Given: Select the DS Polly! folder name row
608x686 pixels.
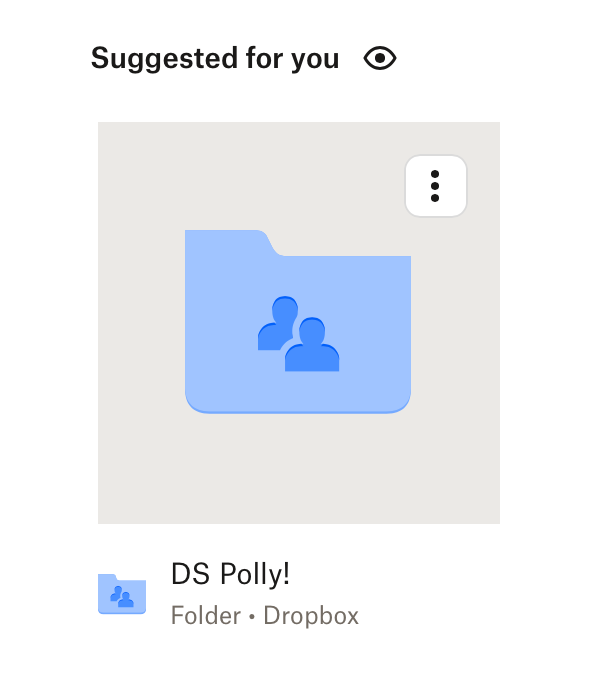Looking at the screenshot, I should tap(231, 575).
